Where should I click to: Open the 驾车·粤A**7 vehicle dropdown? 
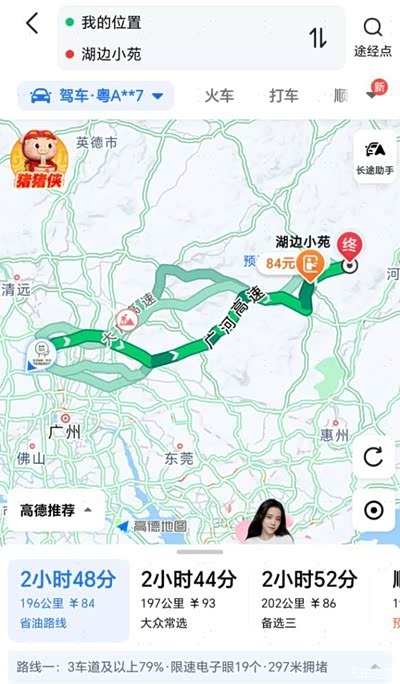click(x=96, y=96)
